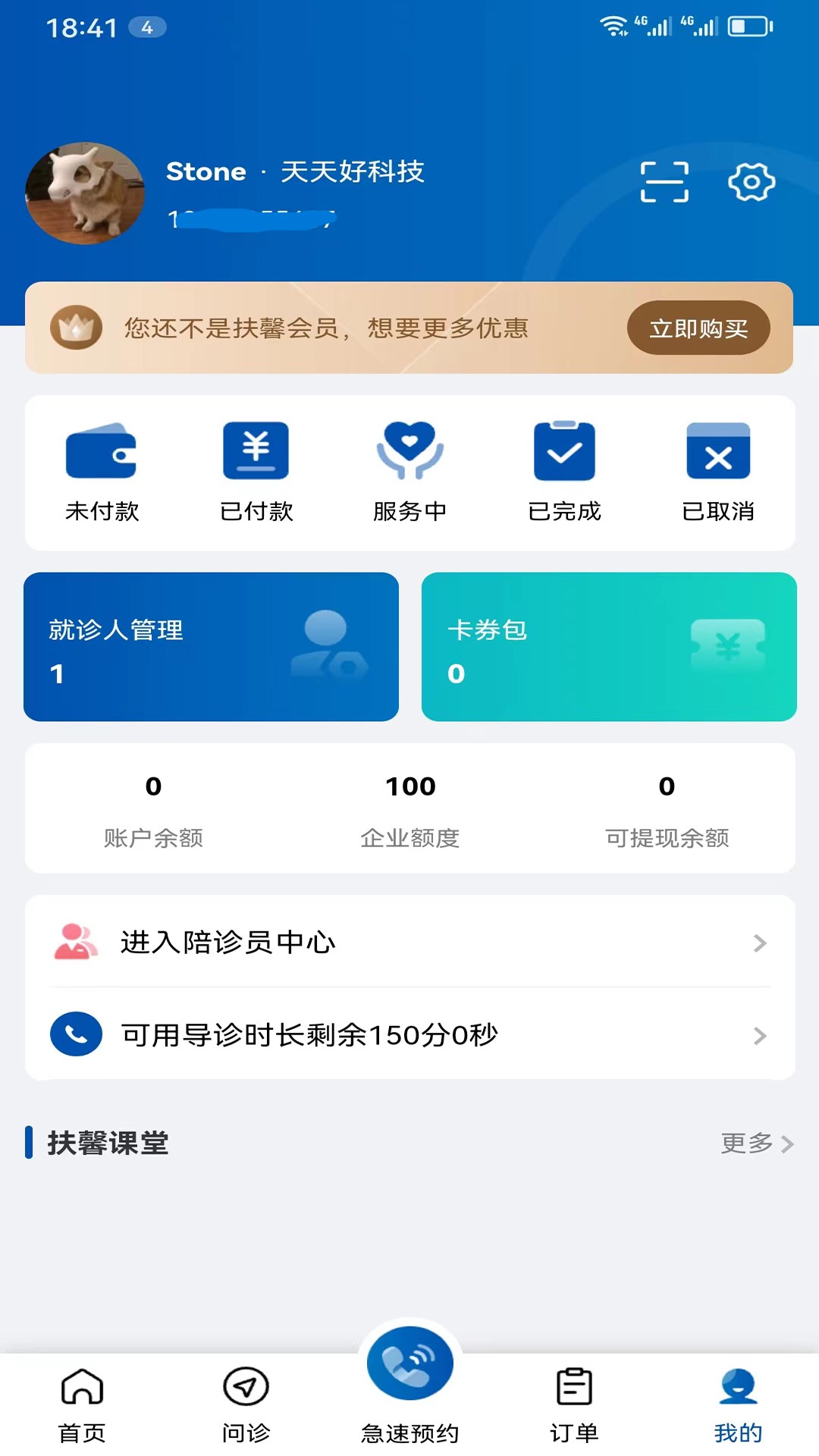Tap the profile avatar picture

(85, 193)
